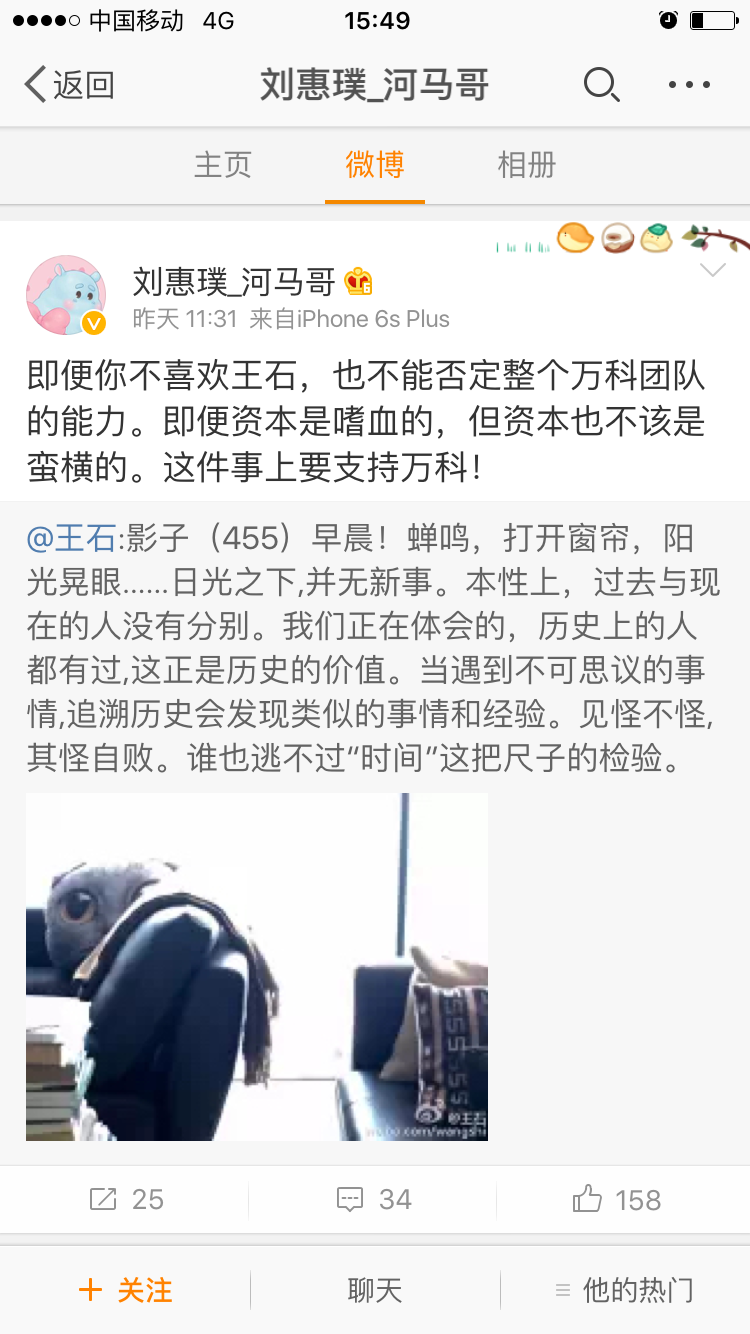Go back using the 返回 button
The width and height of the screenshot is (750, 1334).
click(68, 85)
